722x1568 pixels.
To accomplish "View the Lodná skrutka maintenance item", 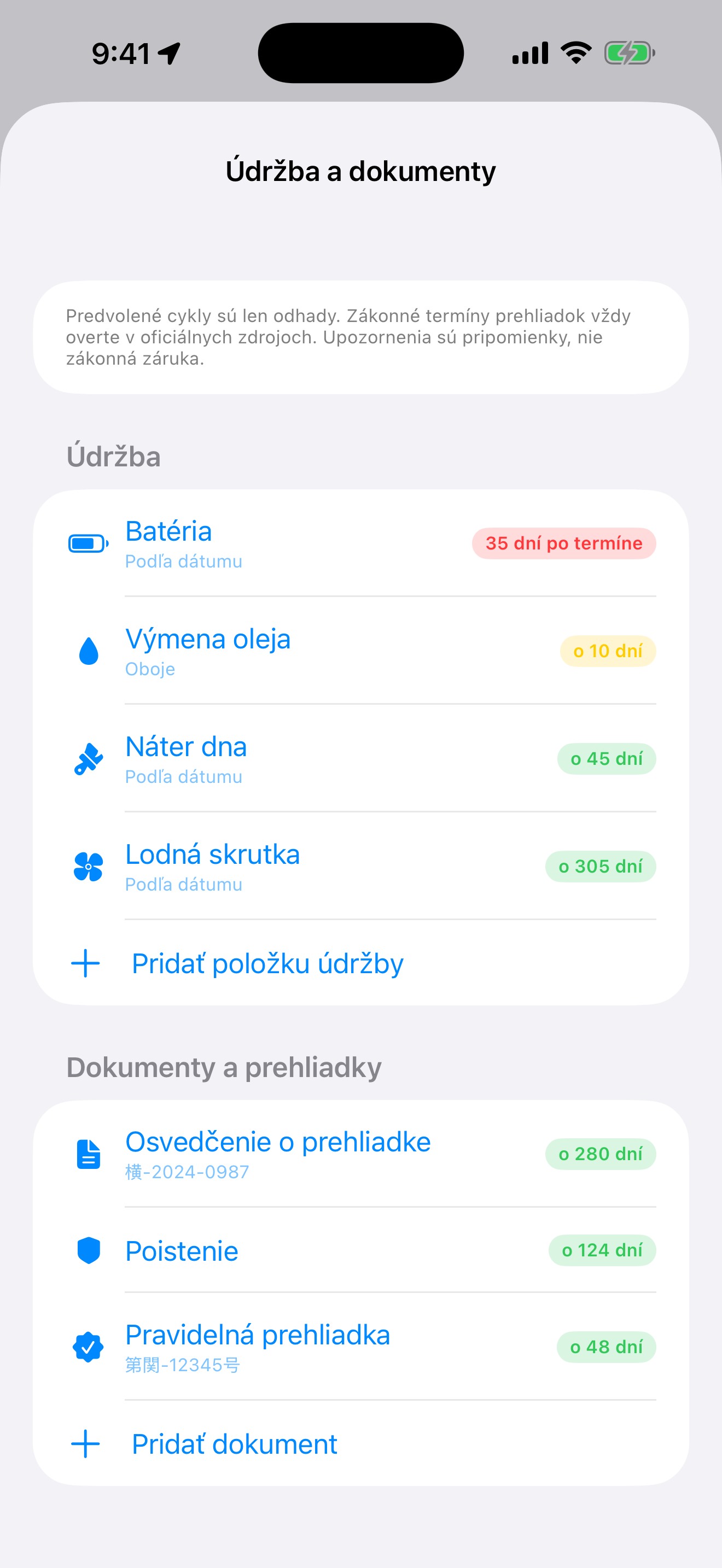I will (361, 866).
